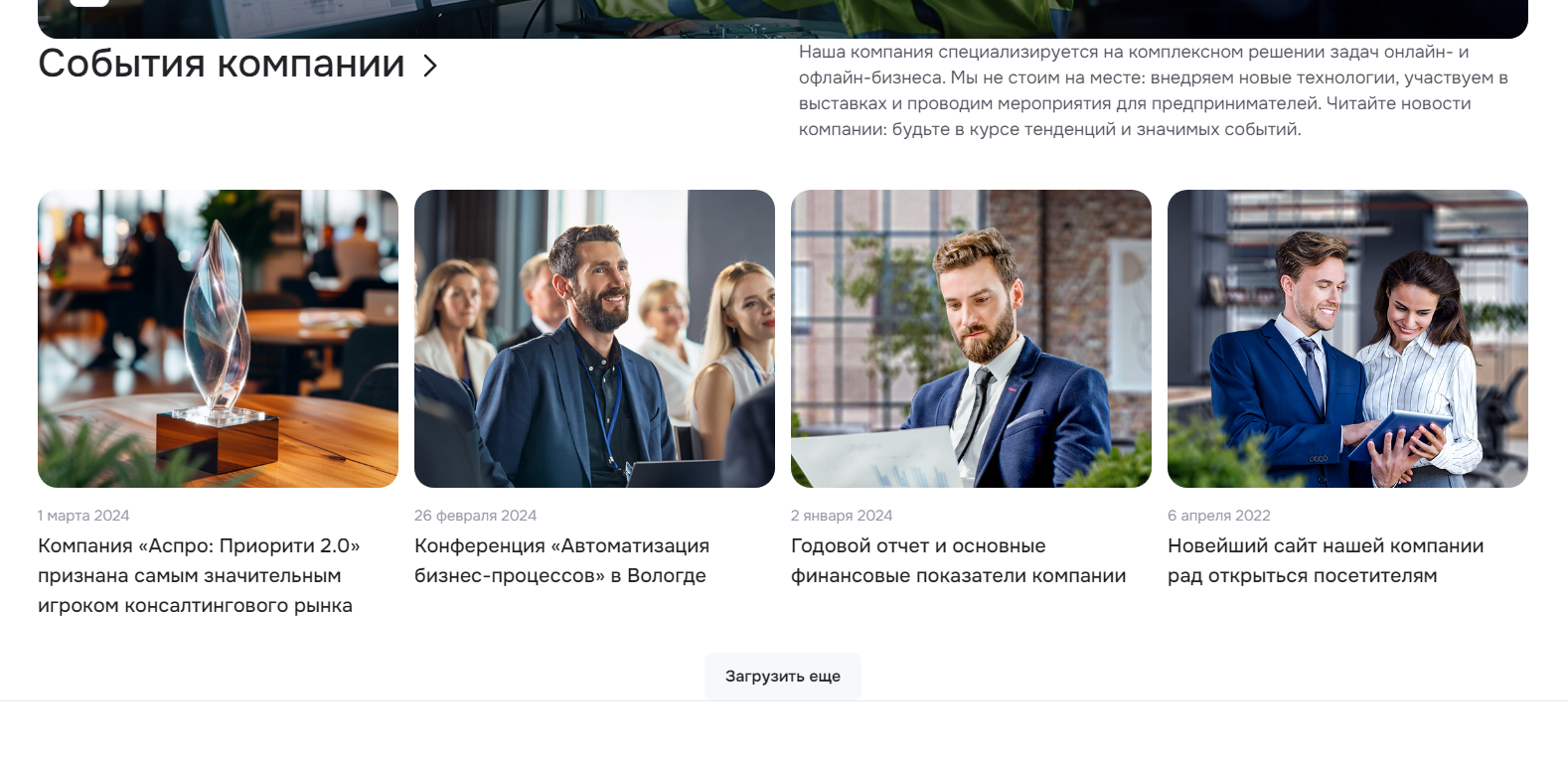Open the annual report news image

click(971, 338)
